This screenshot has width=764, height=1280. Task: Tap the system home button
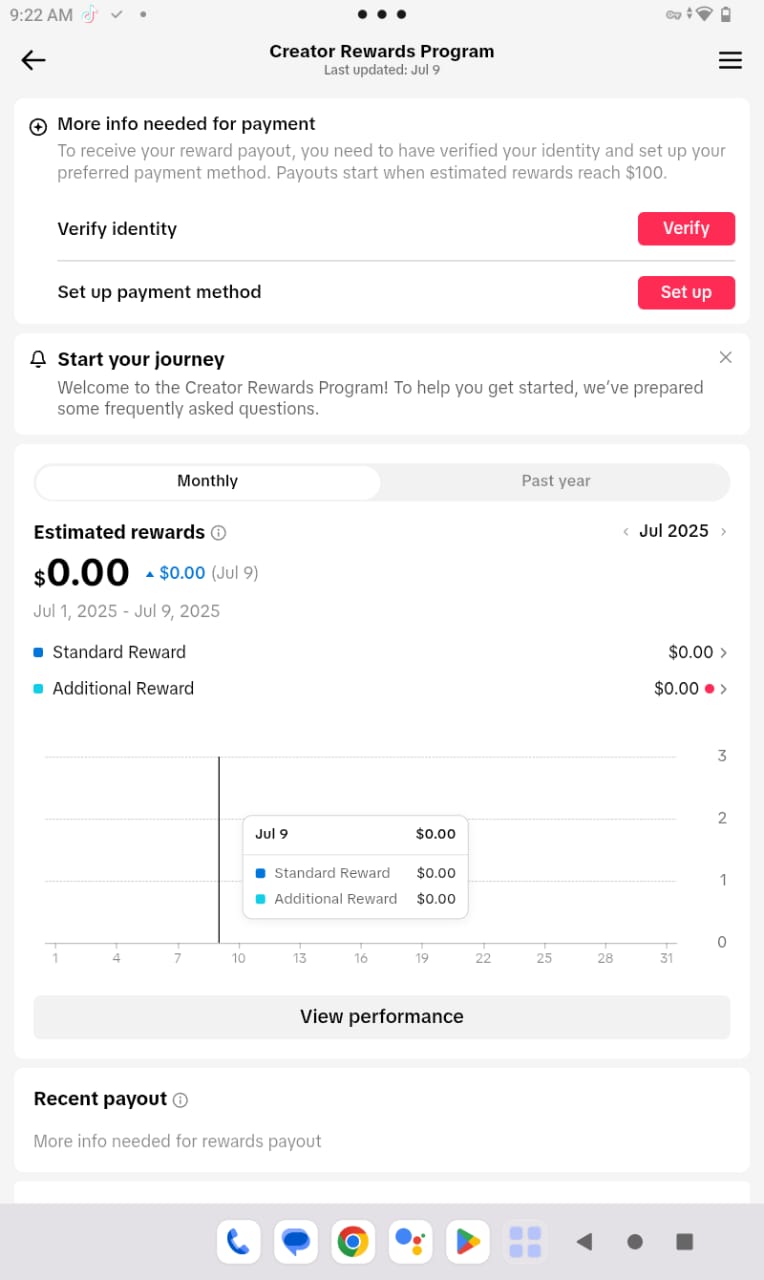635,1241
